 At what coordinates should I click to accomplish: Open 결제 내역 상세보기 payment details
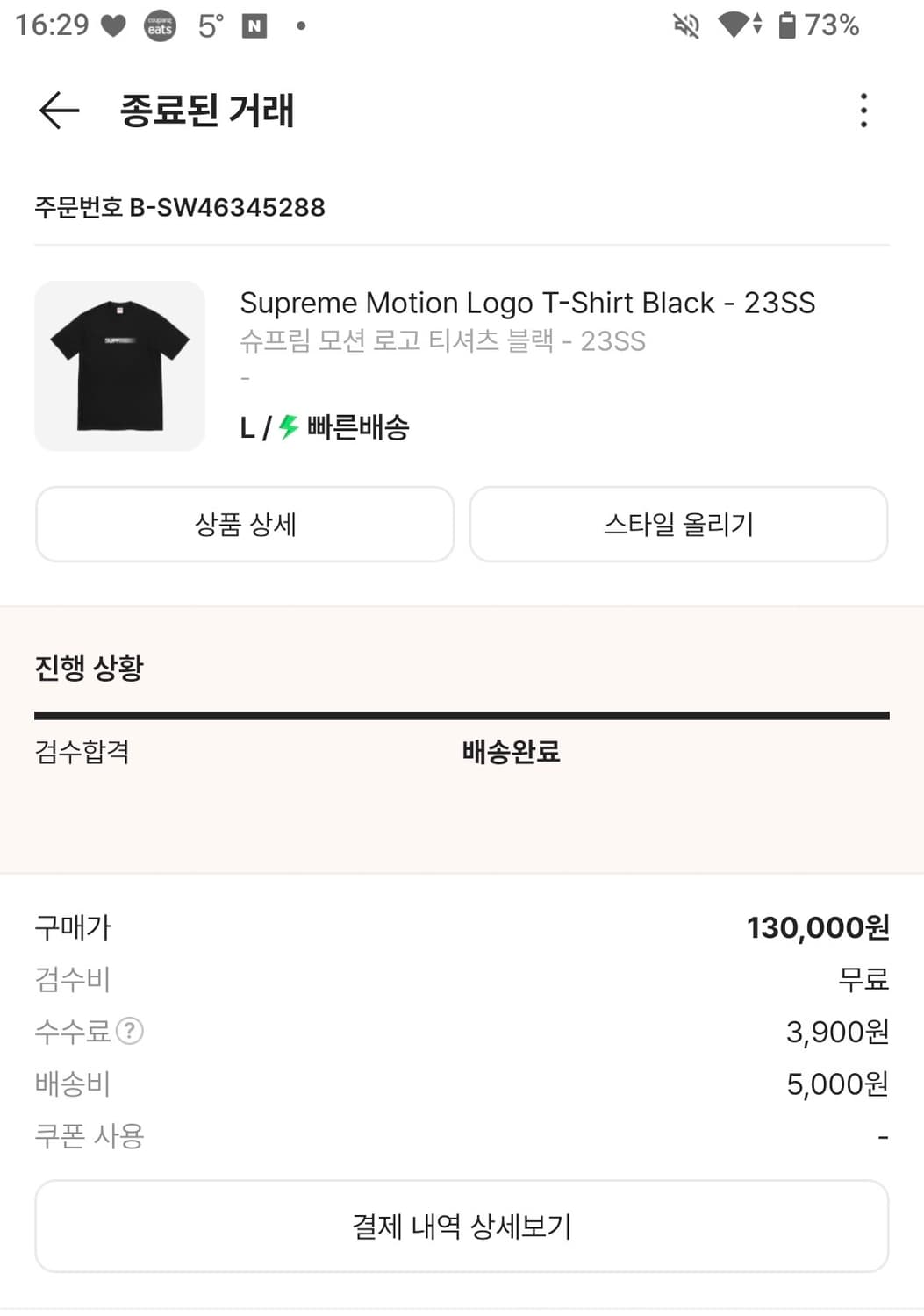tap(462, 1226)
